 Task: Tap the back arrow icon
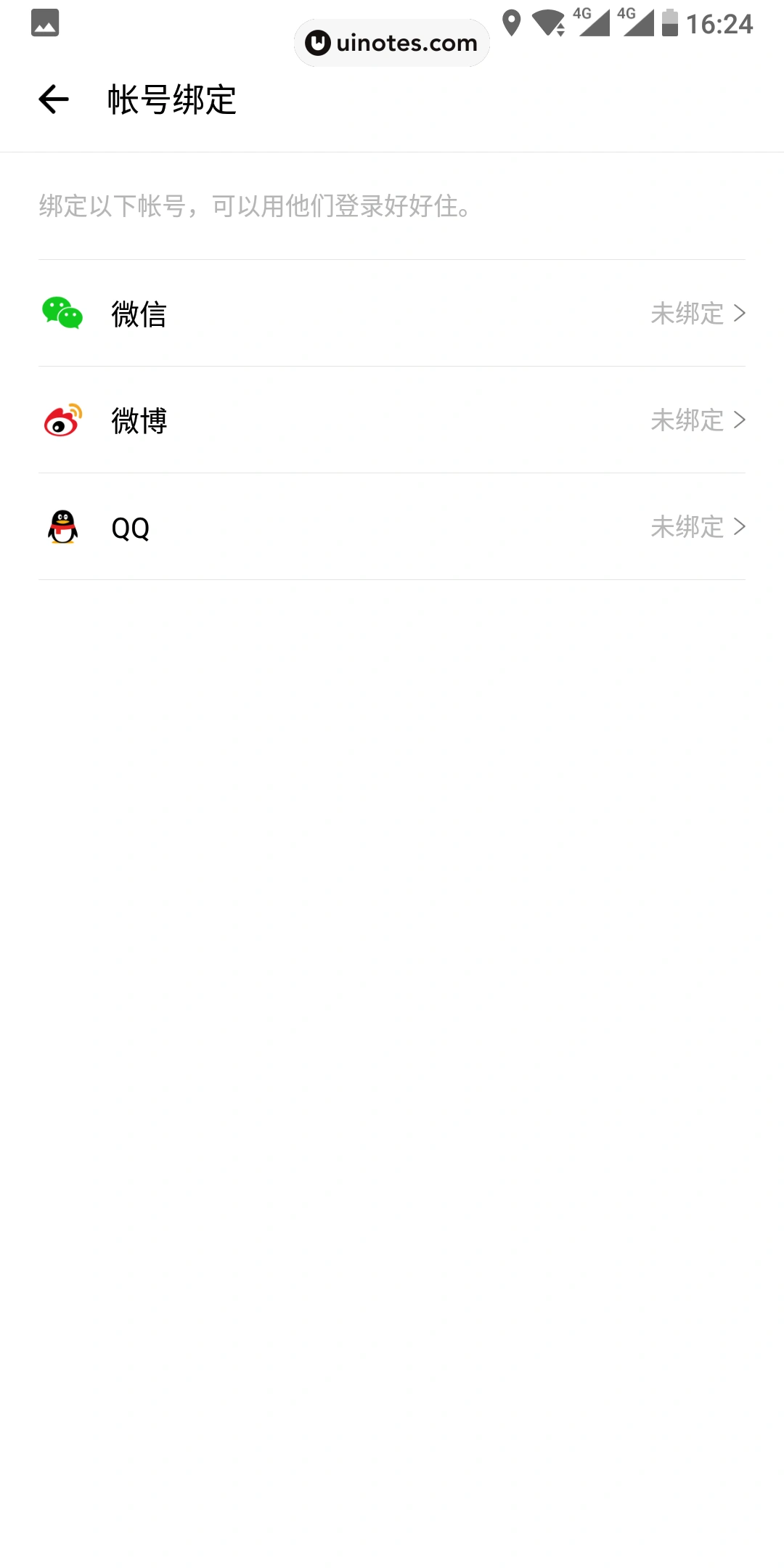tap(53, 99)
